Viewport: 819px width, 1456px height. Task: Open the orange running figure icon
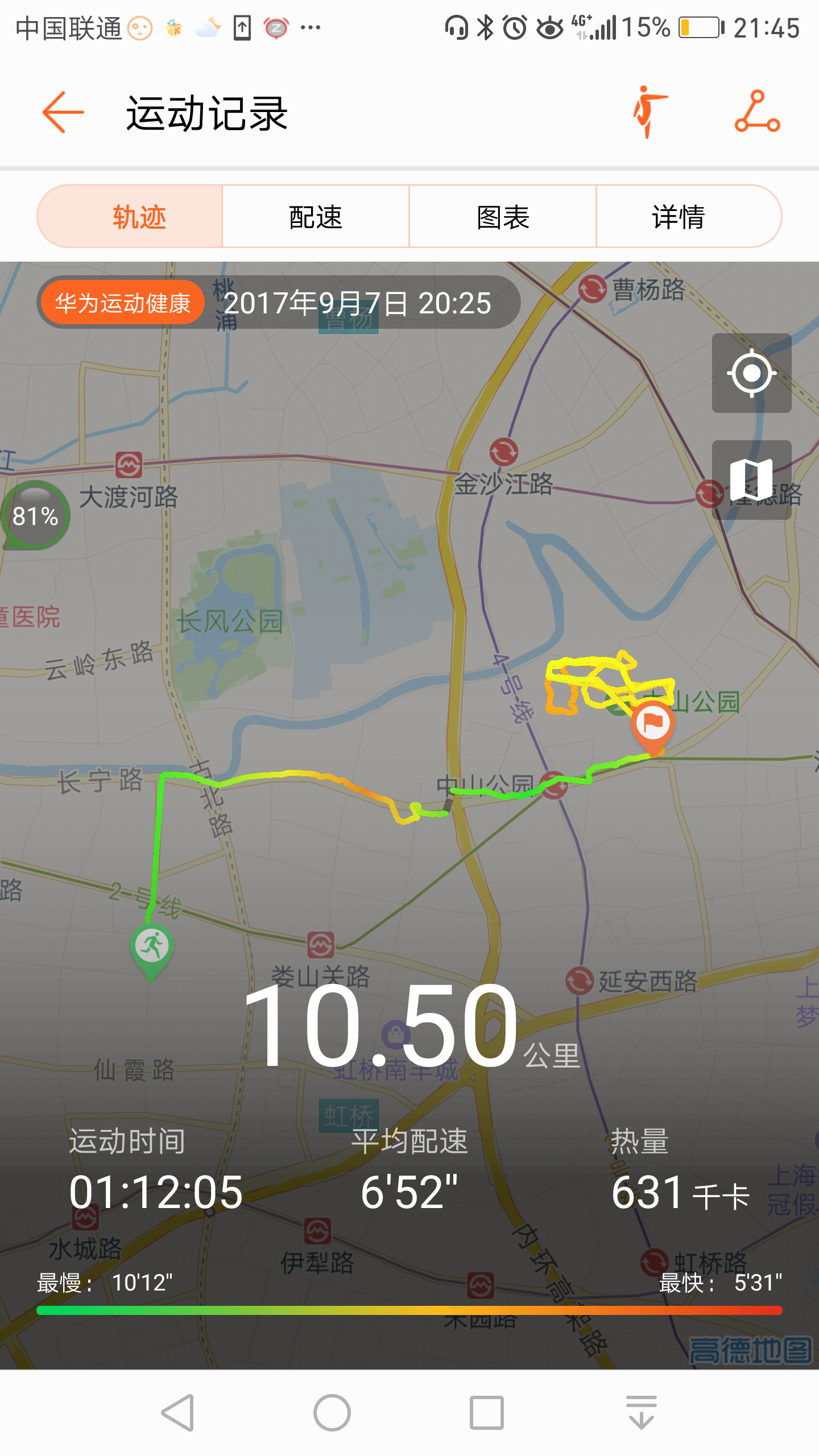click(650, 112)
